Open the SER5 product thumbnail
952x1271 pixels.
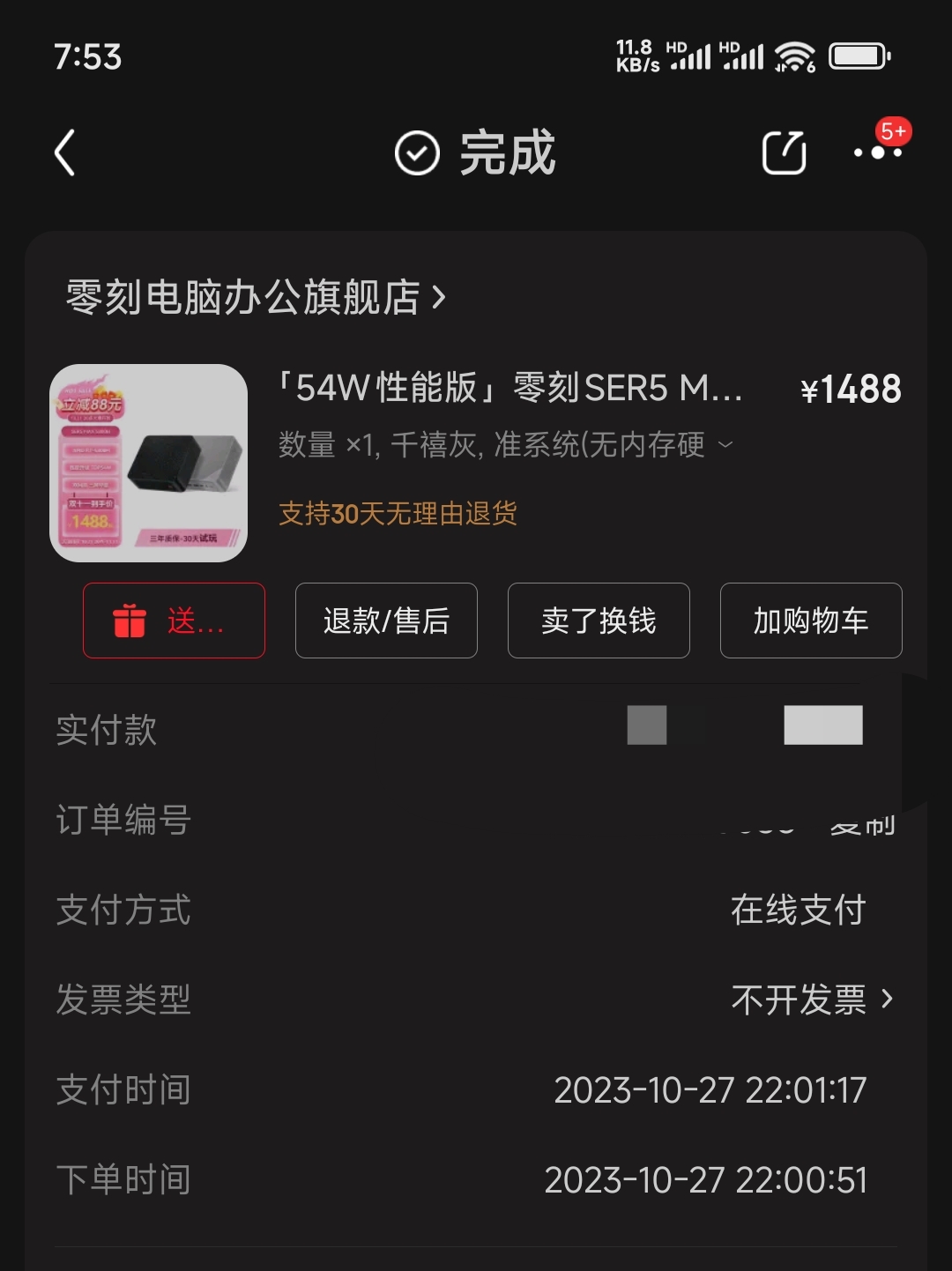click(x=148, y=463)
